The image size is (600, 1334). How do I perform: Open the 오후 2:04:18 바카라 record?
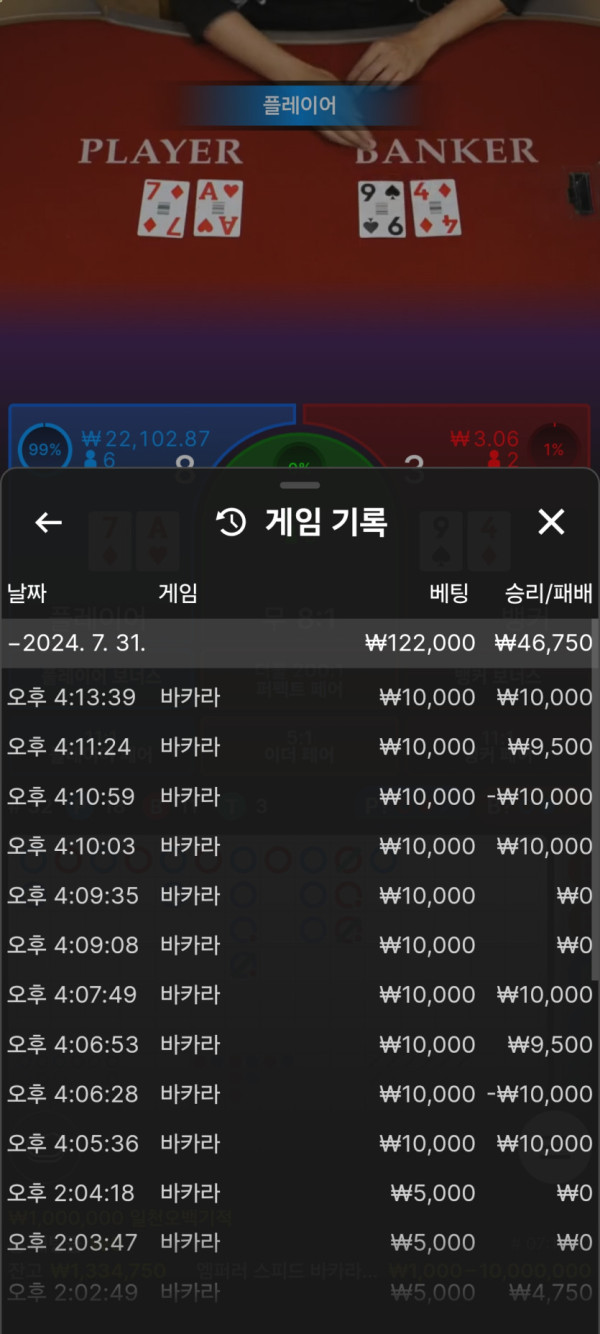[x=300, y=1193]
